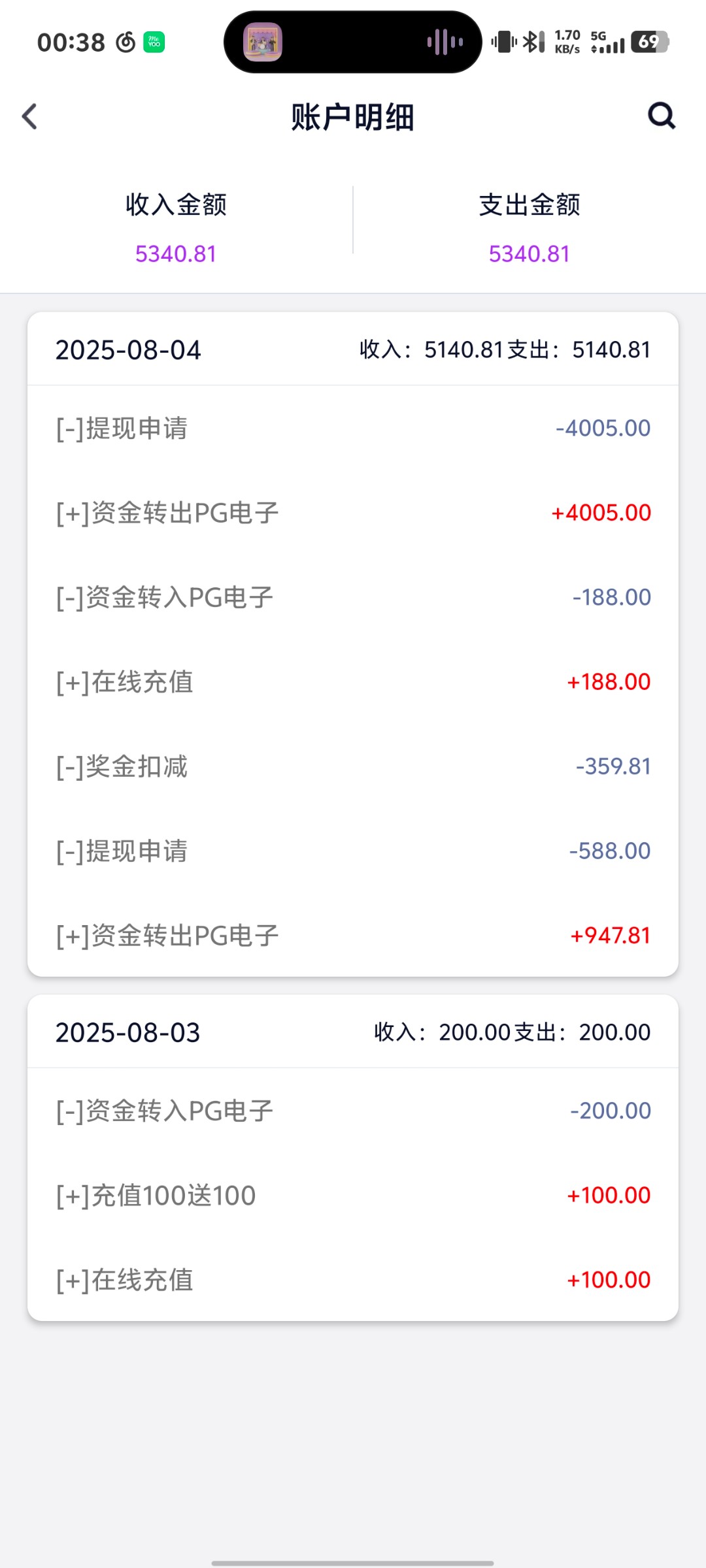Tap the 在线充值 +188.00 transaction row
706x1568 pixels.
353,681
